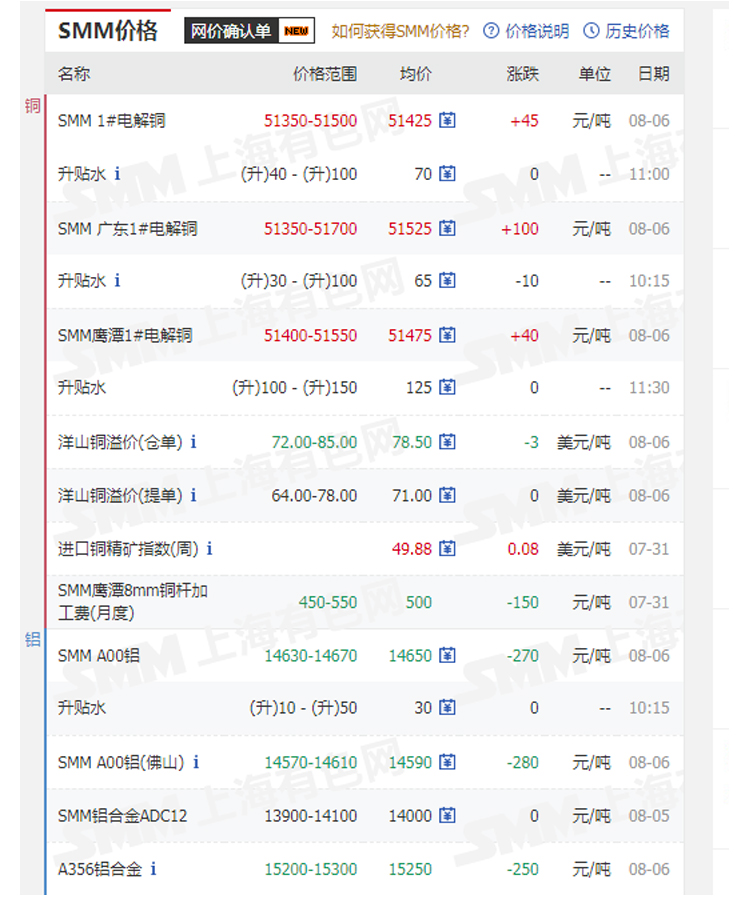This screenshot has height=900, width=750.
Task: Open the 价格说明 link
Action: click(526, 31)
